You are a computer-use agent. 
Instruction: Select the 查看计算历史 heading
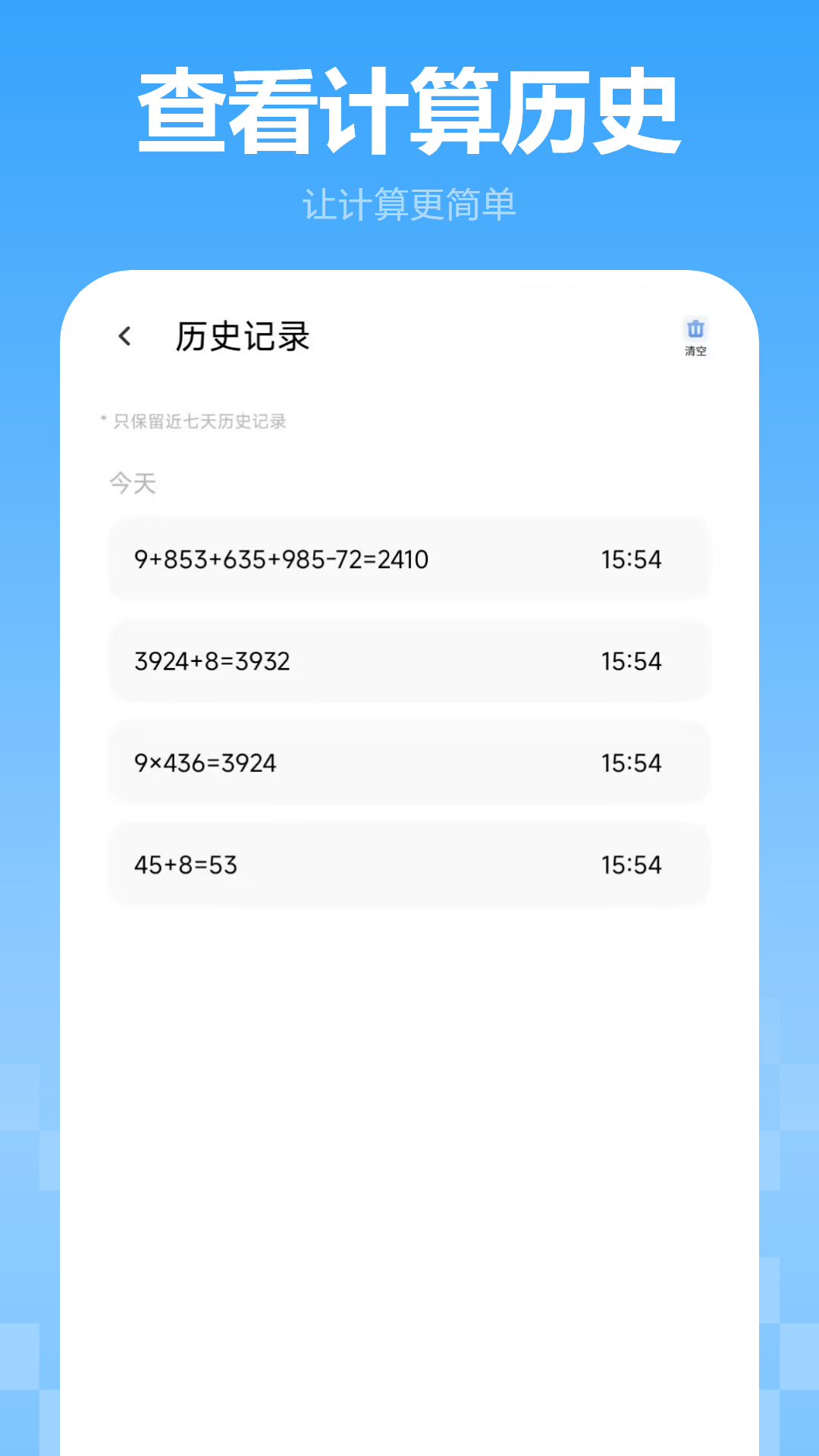[x=409, y=112]
